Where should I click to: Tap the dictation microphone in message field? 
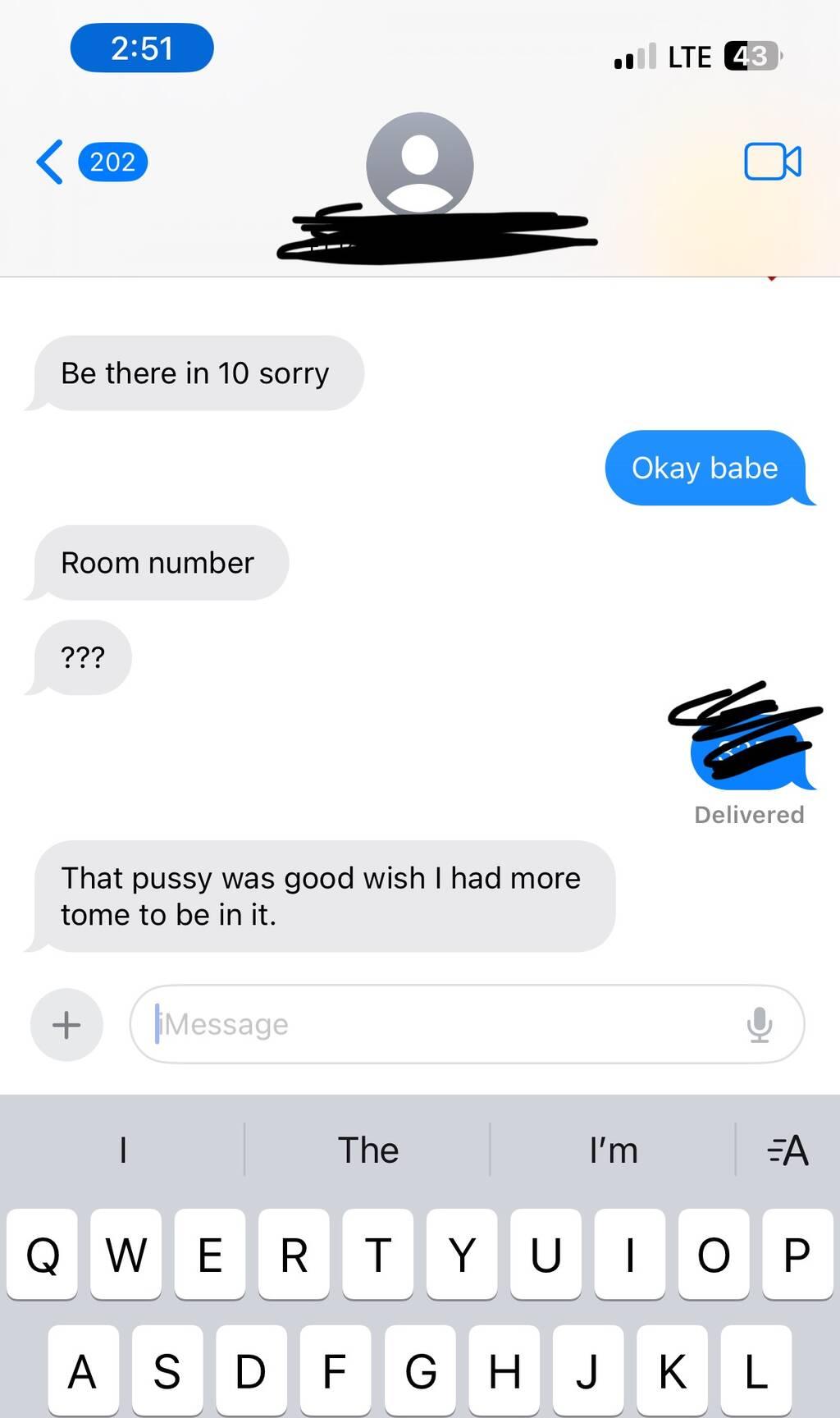point(760,1024)
